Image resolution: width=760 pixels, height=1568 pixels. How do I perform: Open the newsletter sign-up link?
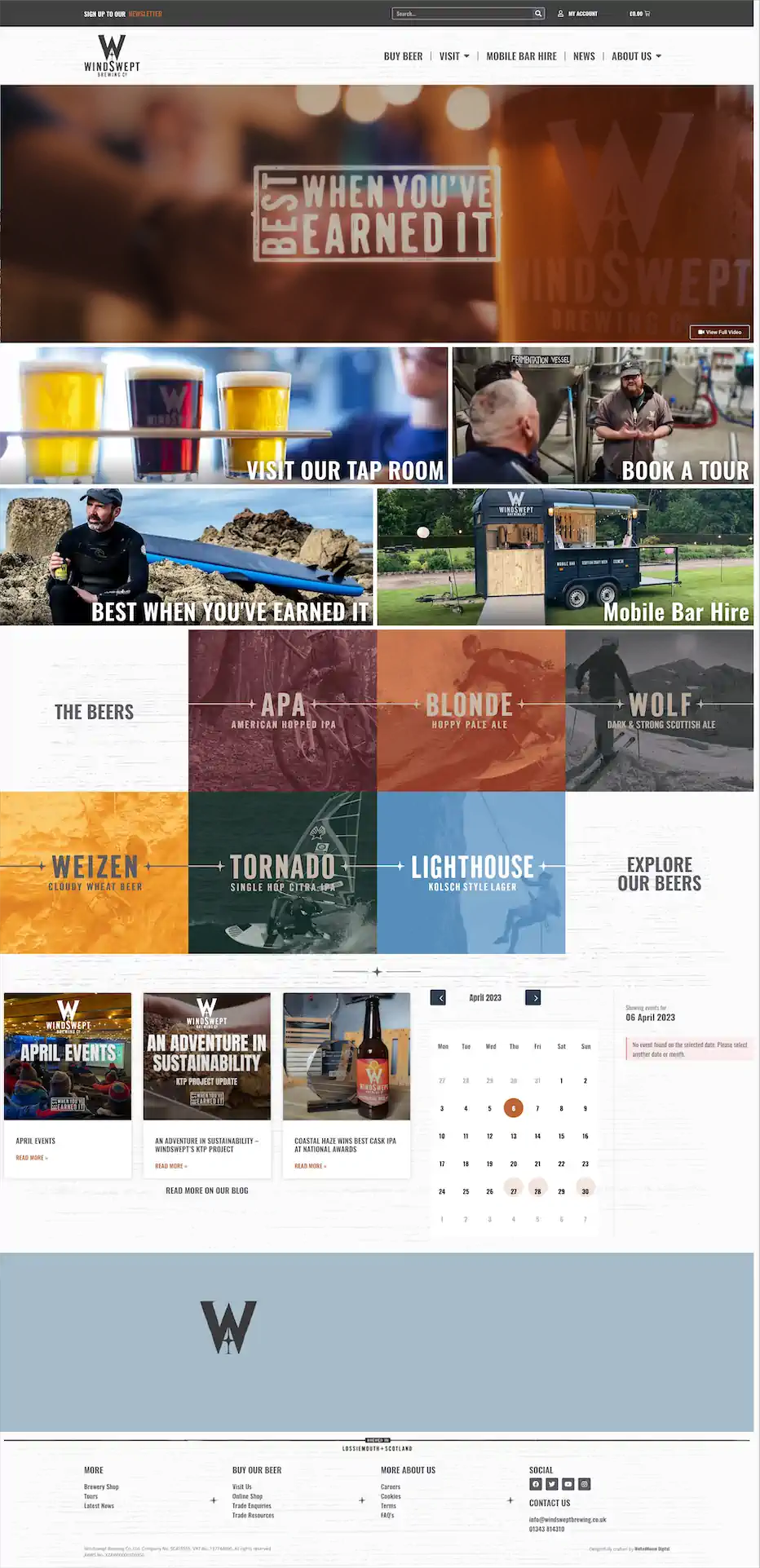click(x=145, y=14)
